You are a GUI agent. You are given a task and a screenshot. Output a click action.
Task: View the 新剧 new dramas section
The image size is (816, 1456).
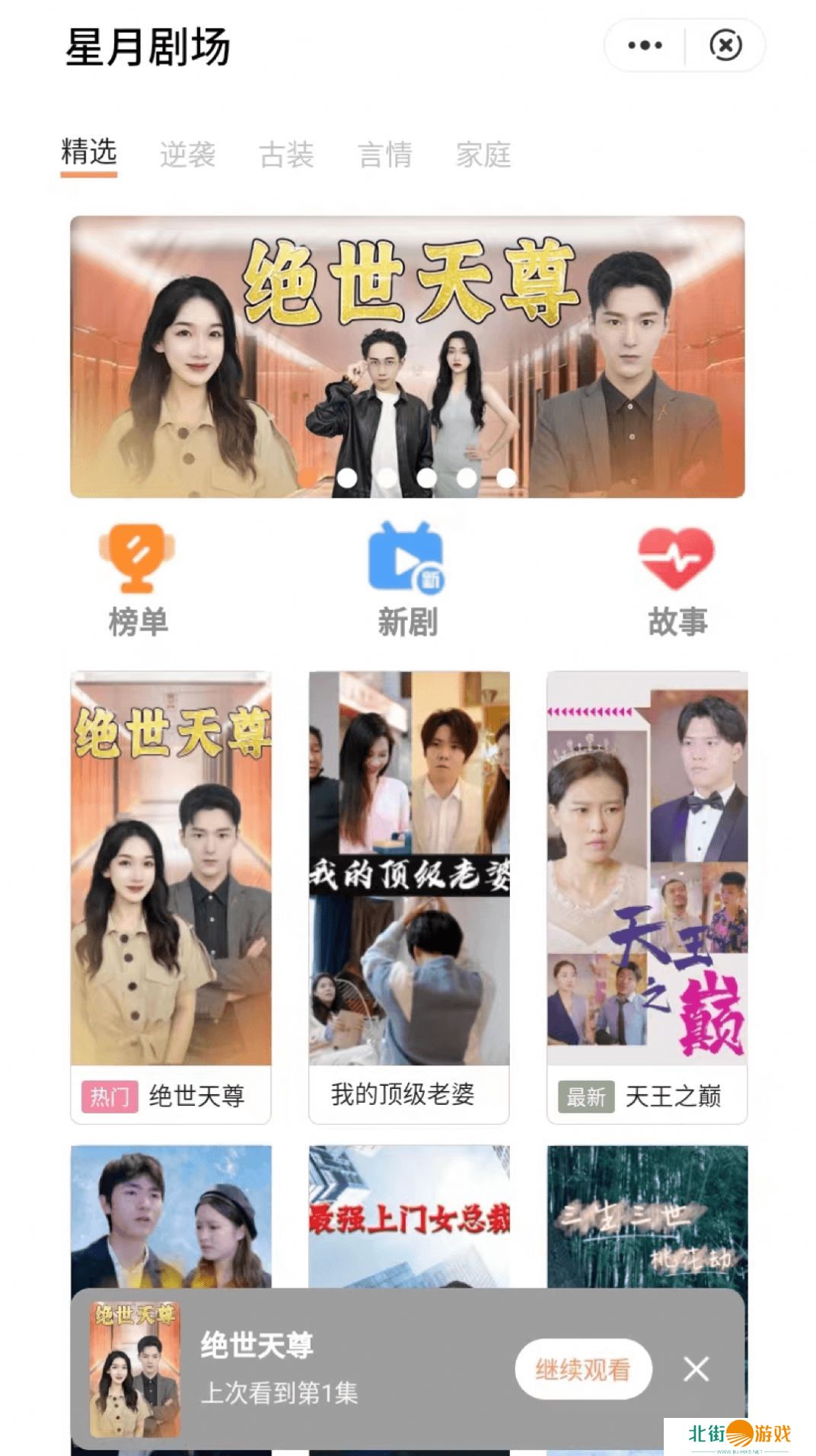tap(407, 580)
